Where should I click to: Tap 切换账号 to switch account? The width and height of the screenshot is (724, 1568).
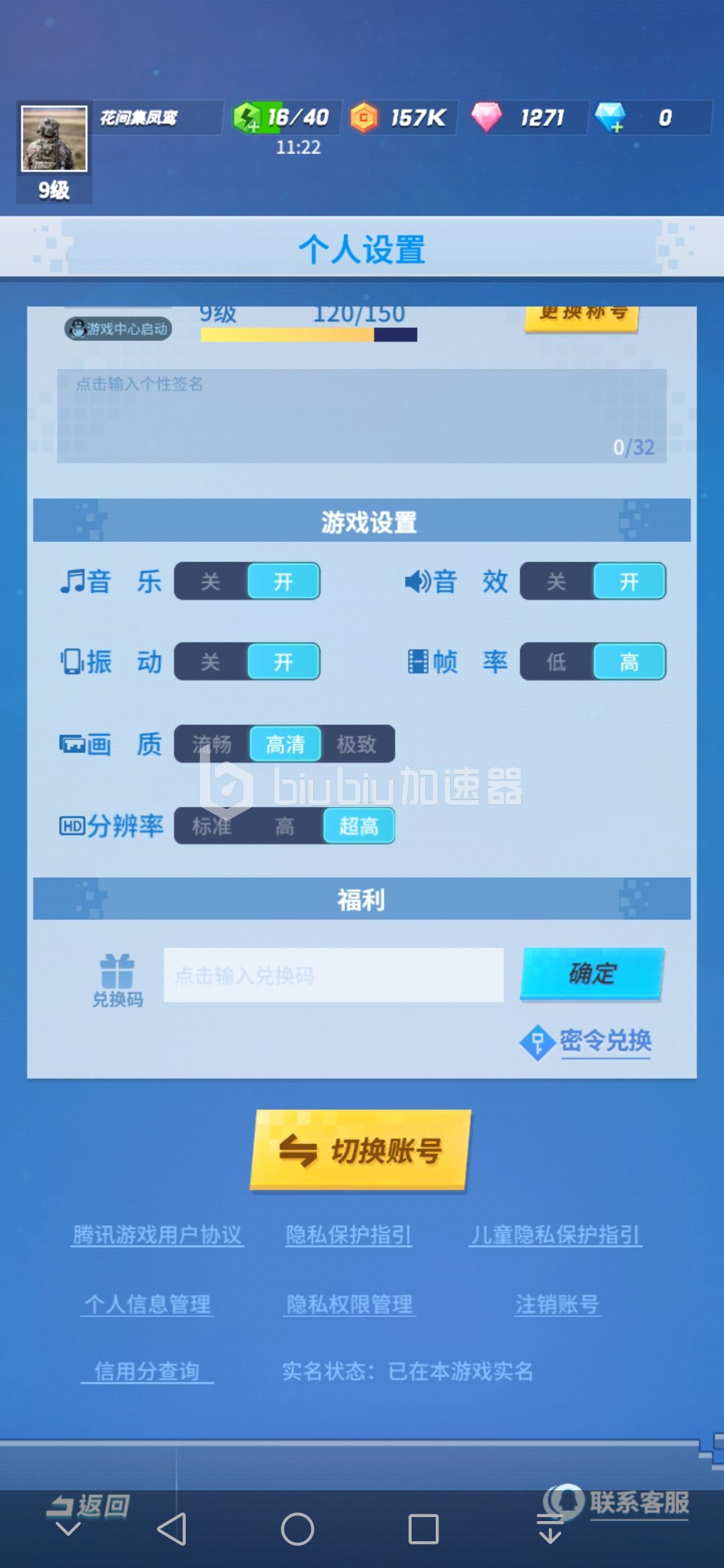[361, 1151]
